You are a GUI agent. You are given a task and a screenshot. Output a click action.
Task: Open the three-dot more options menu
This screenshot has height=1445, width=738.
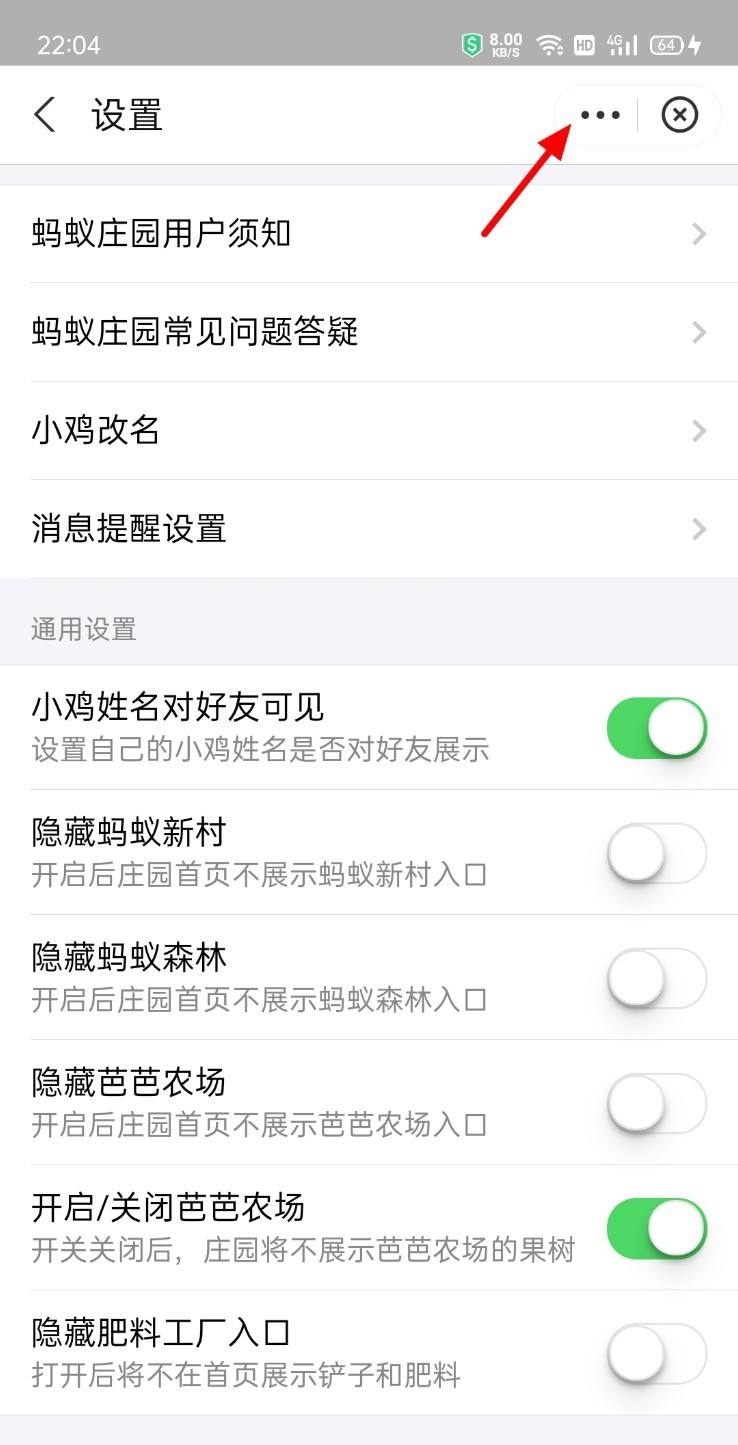[600, 115]
